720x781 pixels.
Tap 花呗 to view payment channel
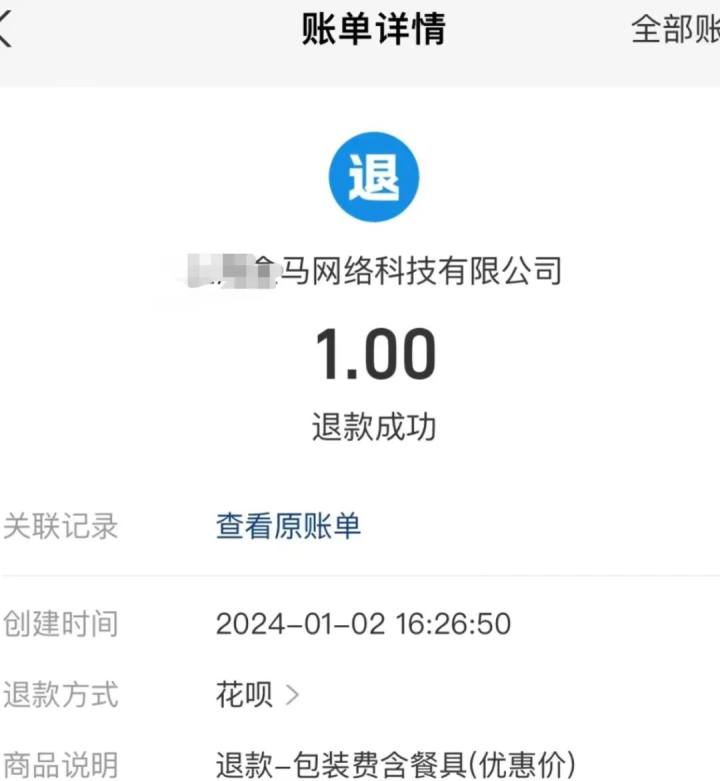point(243,694)
